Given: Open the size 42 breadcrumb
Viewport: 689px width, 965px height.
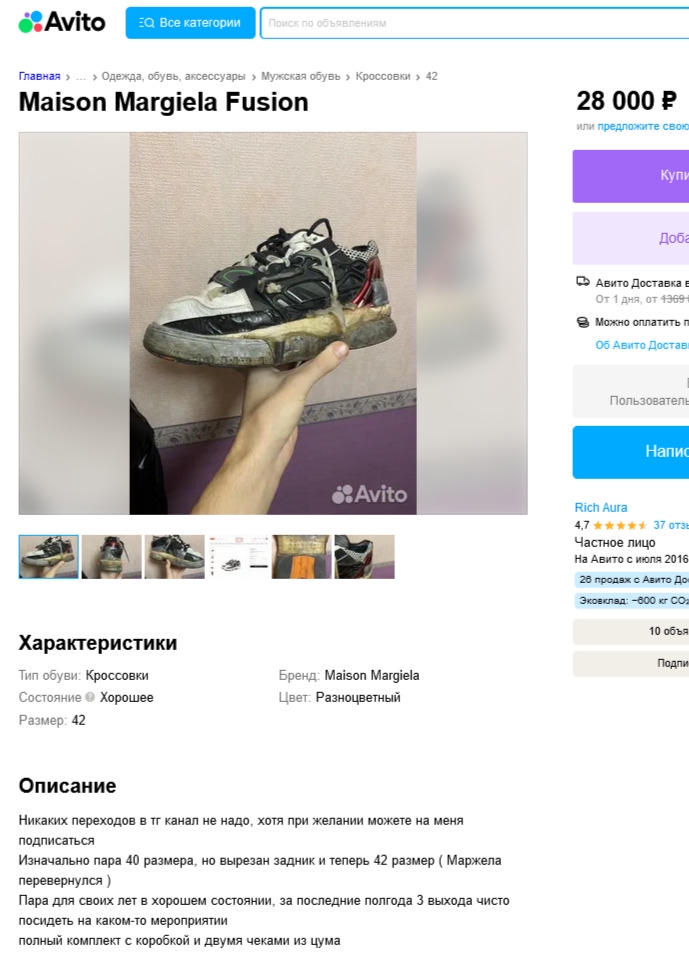Looking at the screenshot, I should click(x=432, y=76).
